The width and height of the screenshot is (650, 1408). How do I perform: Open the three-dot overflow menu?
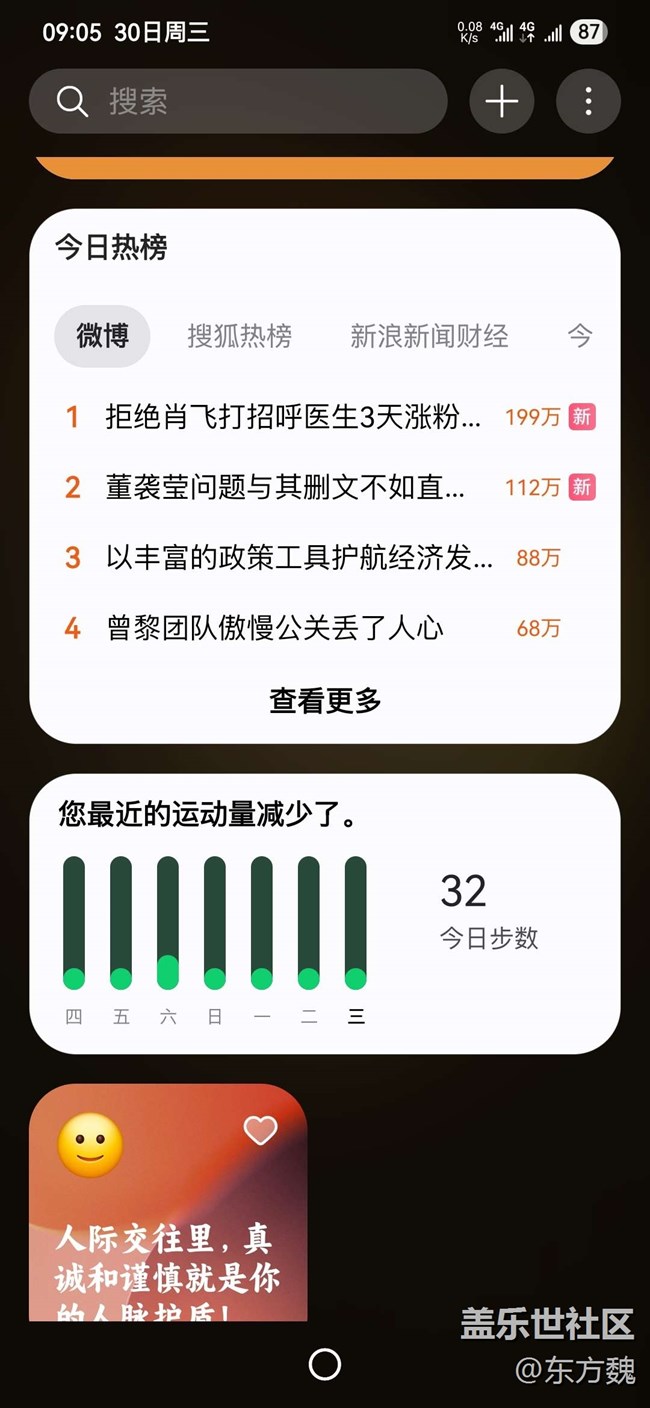(x=588, y=101)
